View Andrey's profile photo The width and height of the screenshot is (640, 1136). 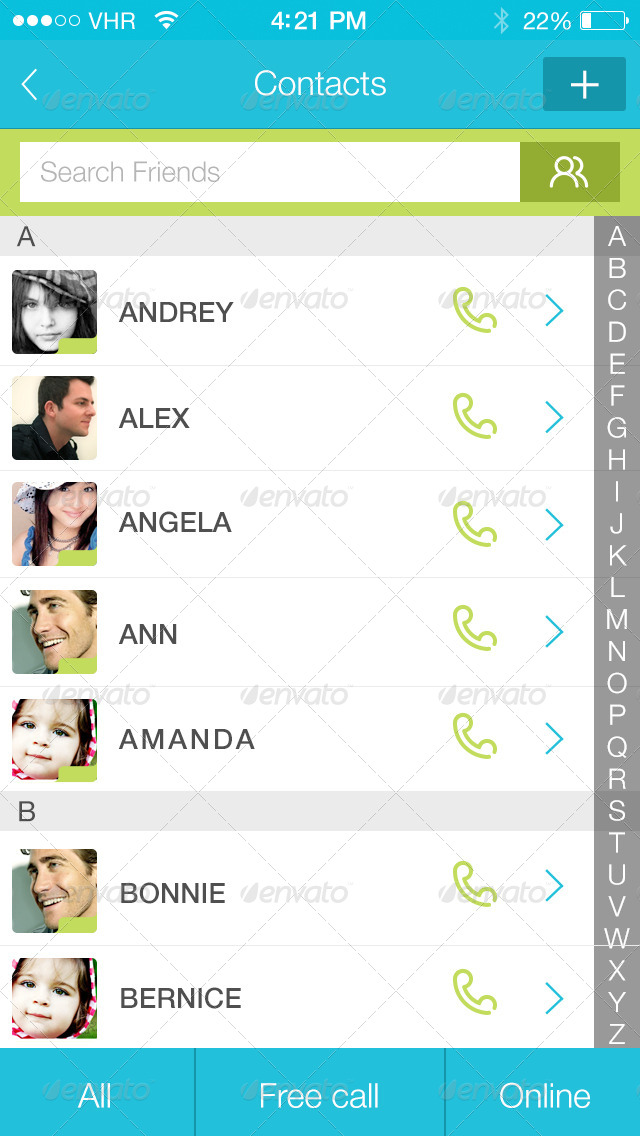point(54,312)
